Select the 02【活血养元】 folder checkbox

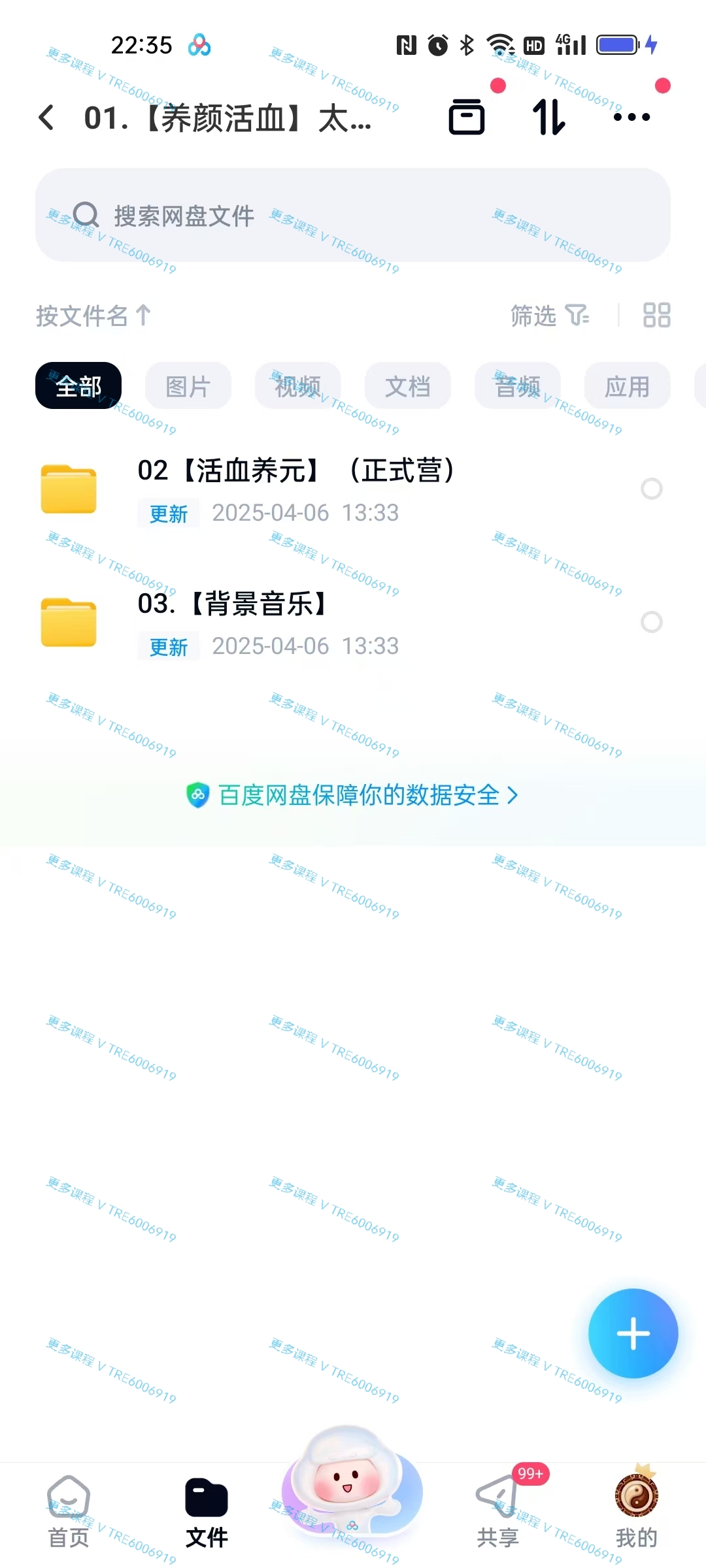[x=652, y=489]
